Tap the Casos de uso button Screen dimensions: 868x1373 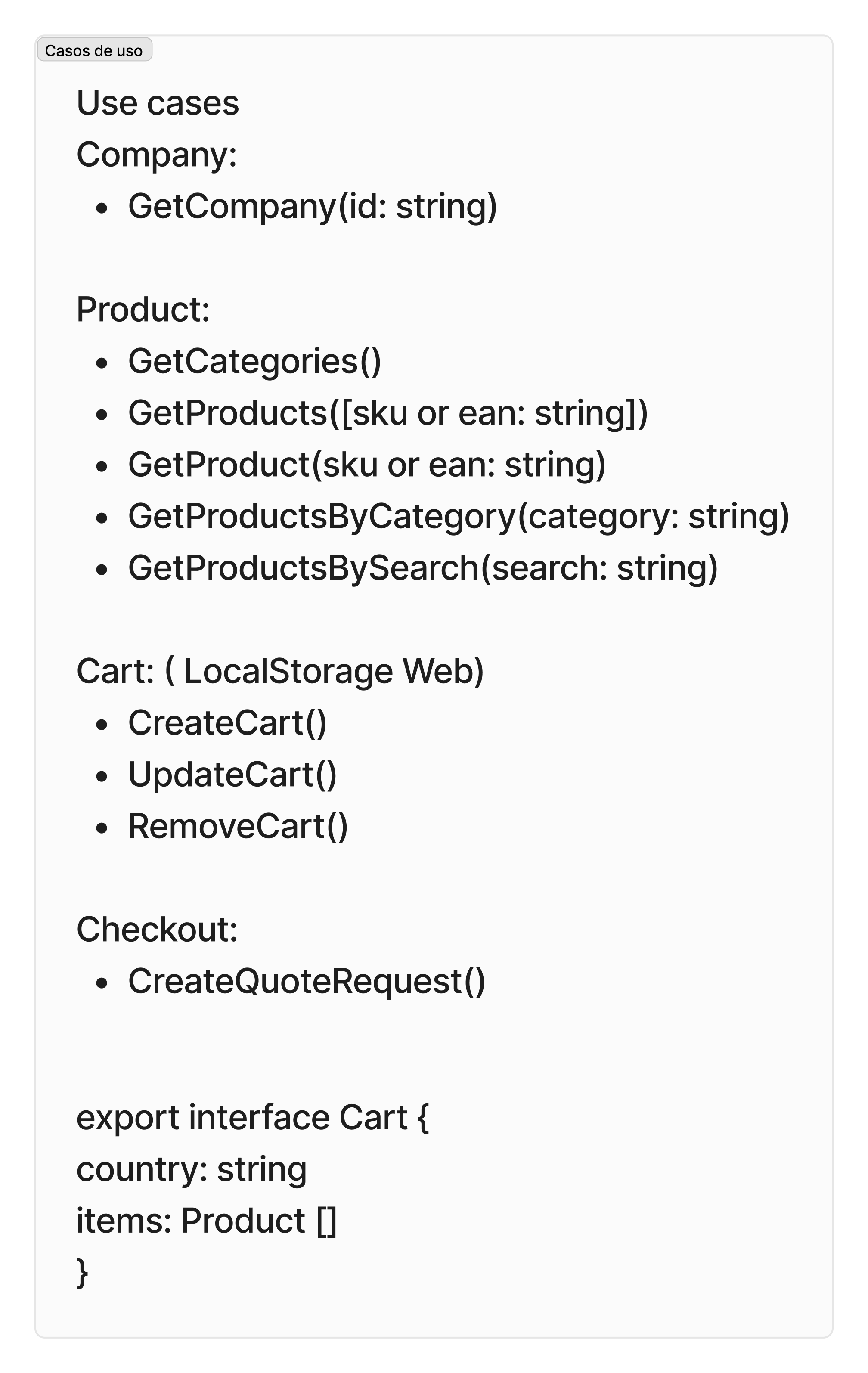coord(94,50)
